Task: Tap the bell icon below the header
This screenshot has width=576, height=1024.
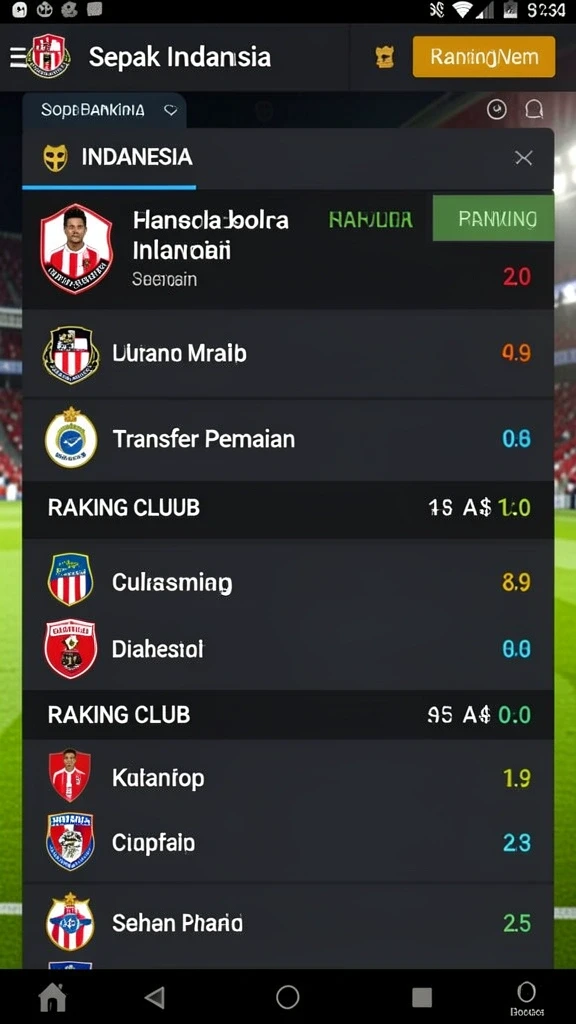Action: (x=534, y=110)
